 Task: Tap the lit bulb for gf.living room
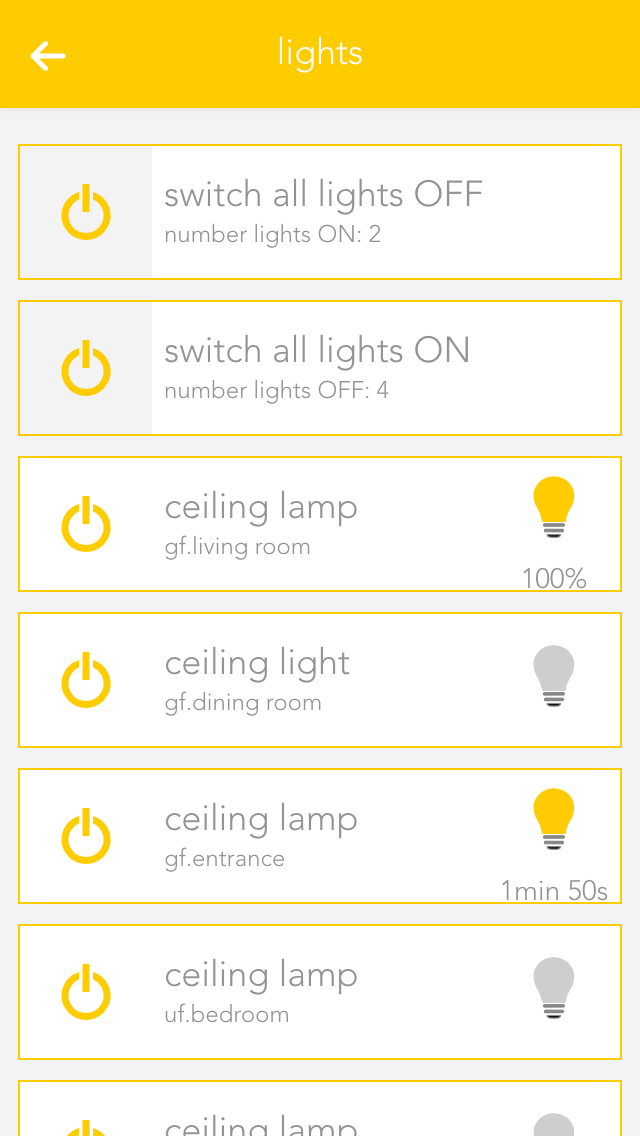(554, 508)
